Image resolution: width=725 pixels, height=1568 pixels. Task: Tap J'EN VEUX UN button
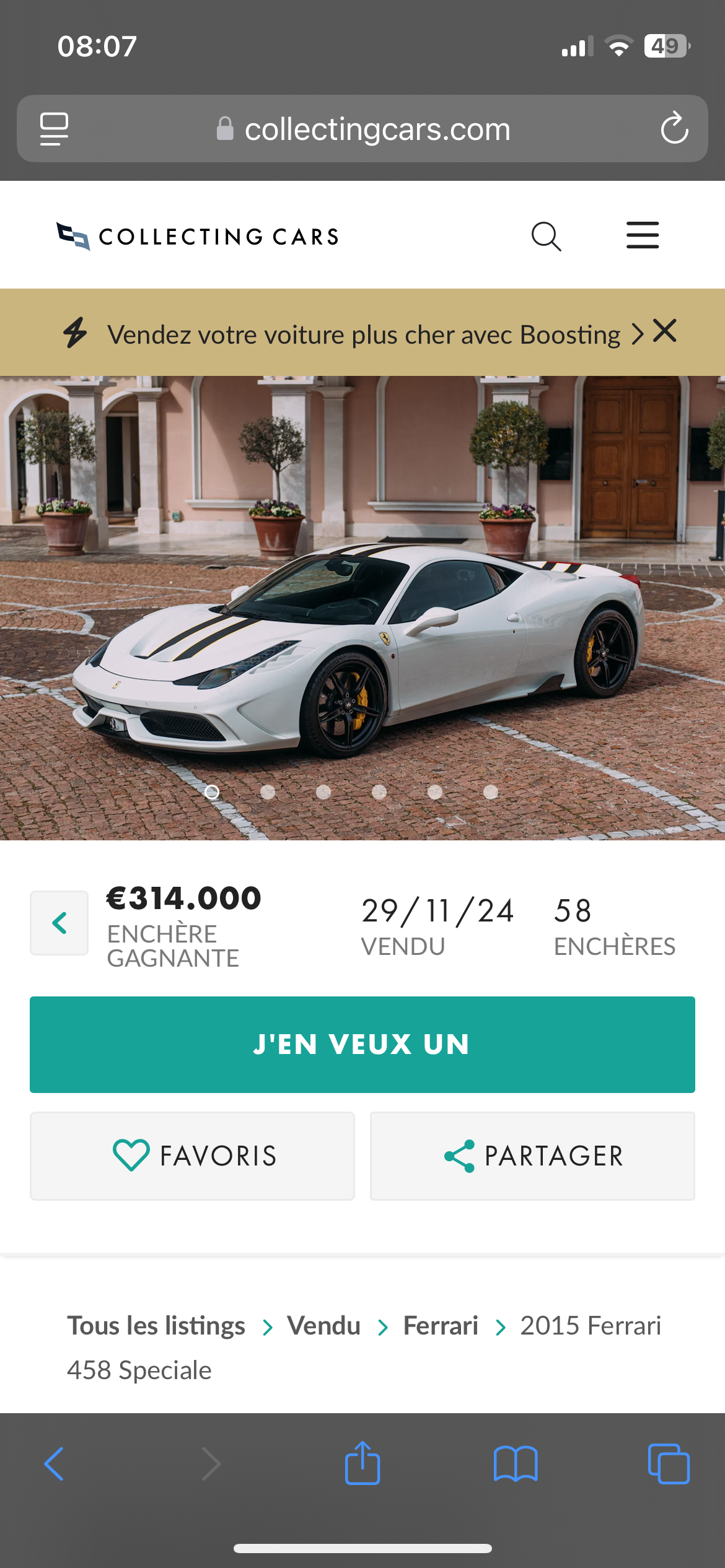coord(362,1045)
